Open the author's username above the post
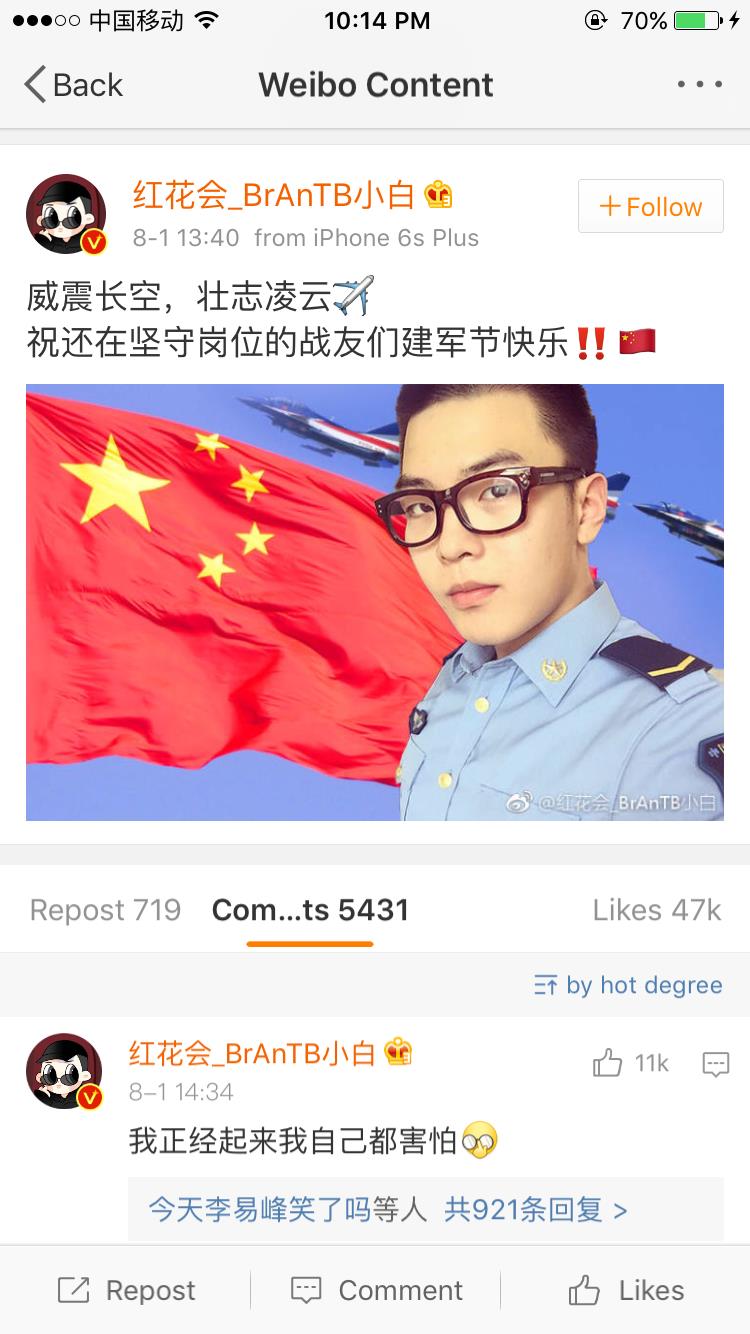 tap(273, 195)
